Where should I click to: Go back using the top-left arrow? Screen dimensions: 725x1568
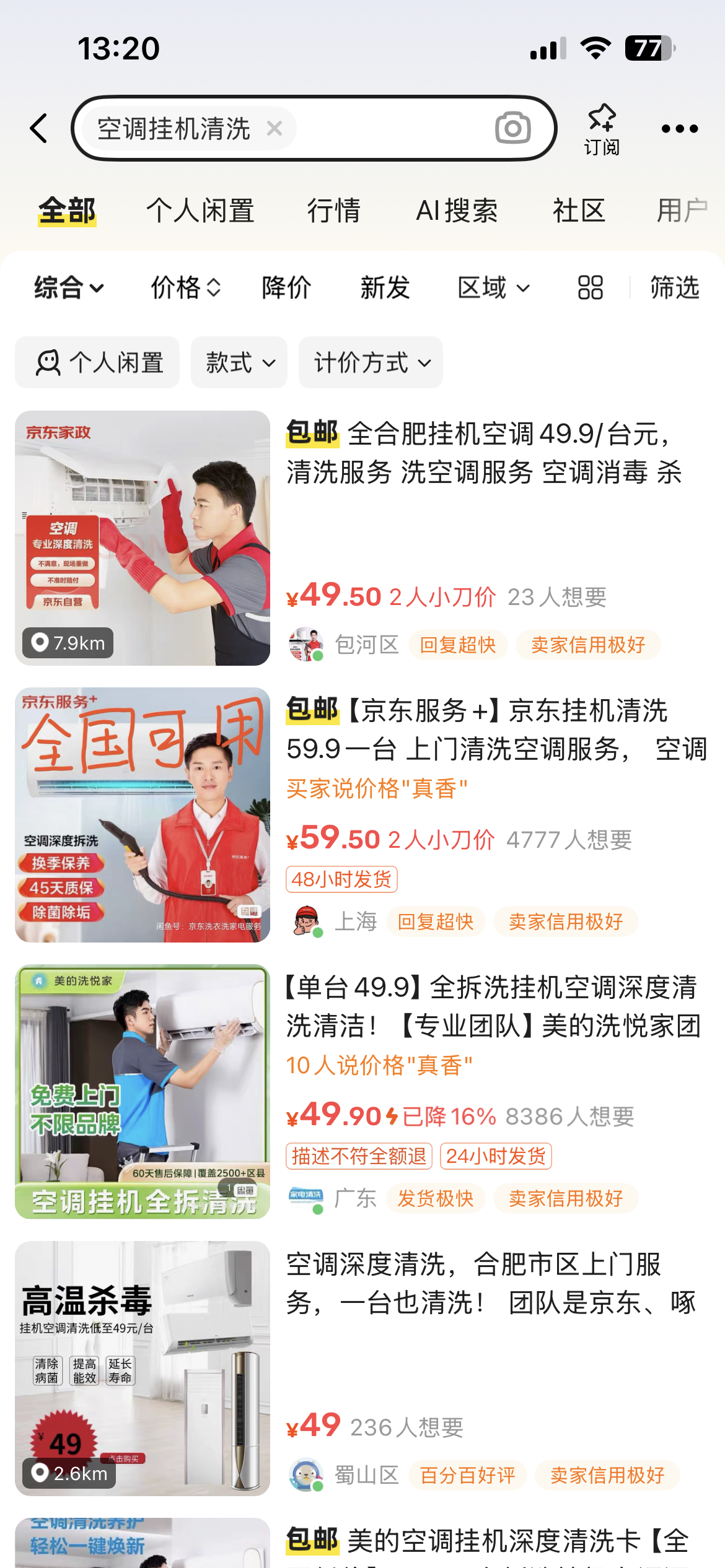(38, 128)
